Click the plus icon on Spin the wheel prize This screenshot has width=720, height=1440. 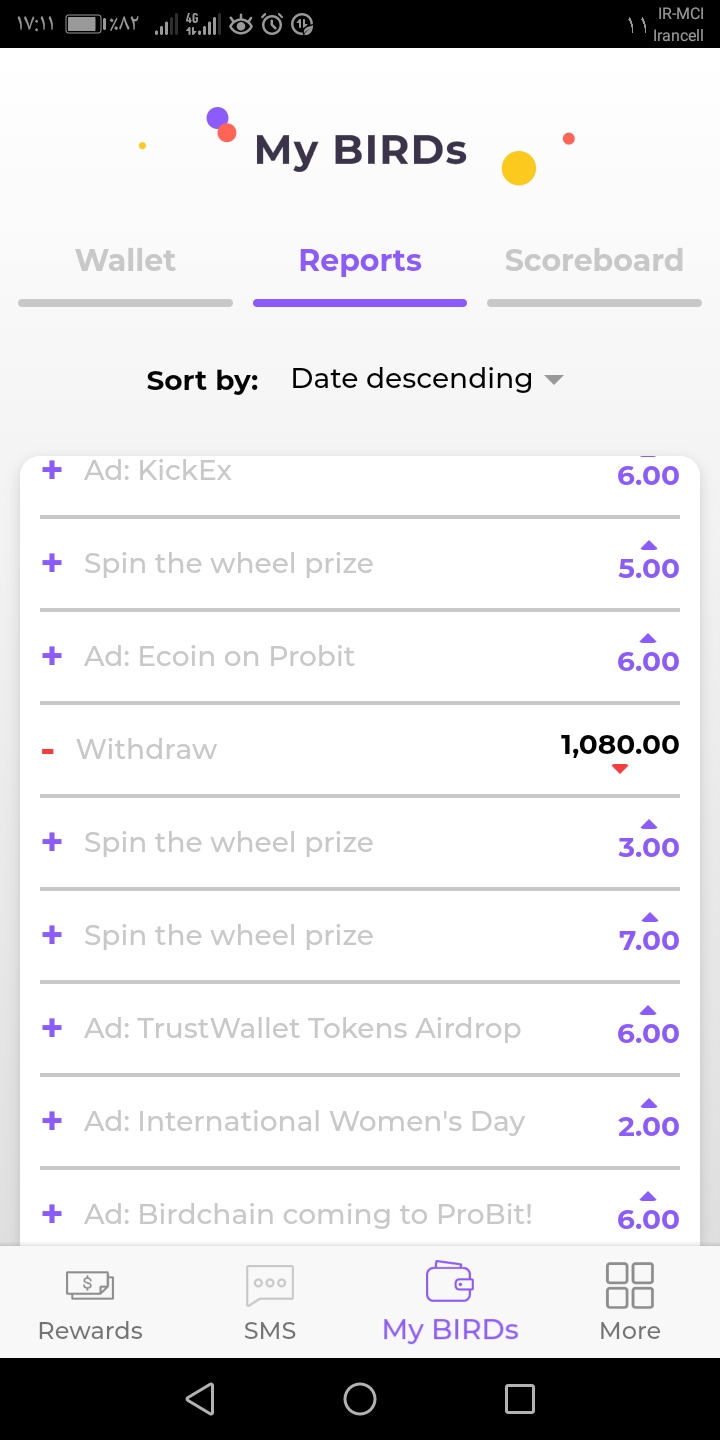coord(51,562)
